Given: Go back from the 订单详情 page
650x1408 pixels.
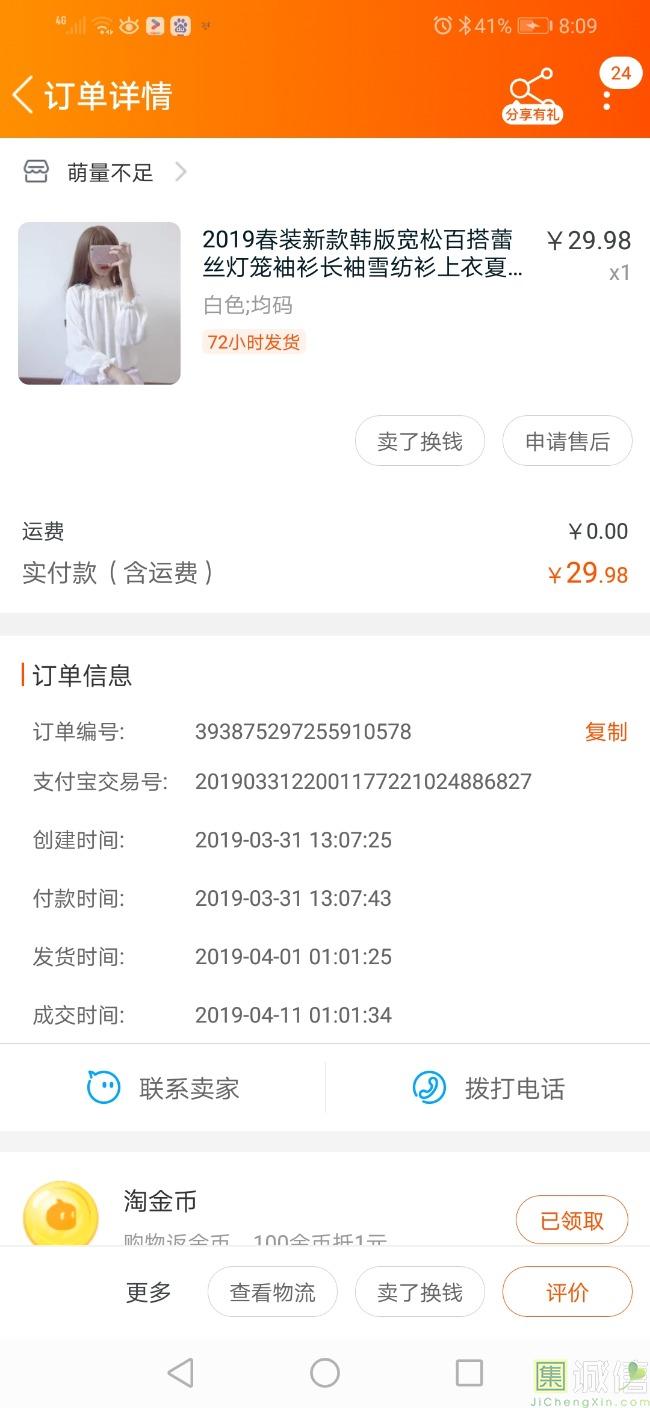Looking at the screenshot, I should pos(24,95).
